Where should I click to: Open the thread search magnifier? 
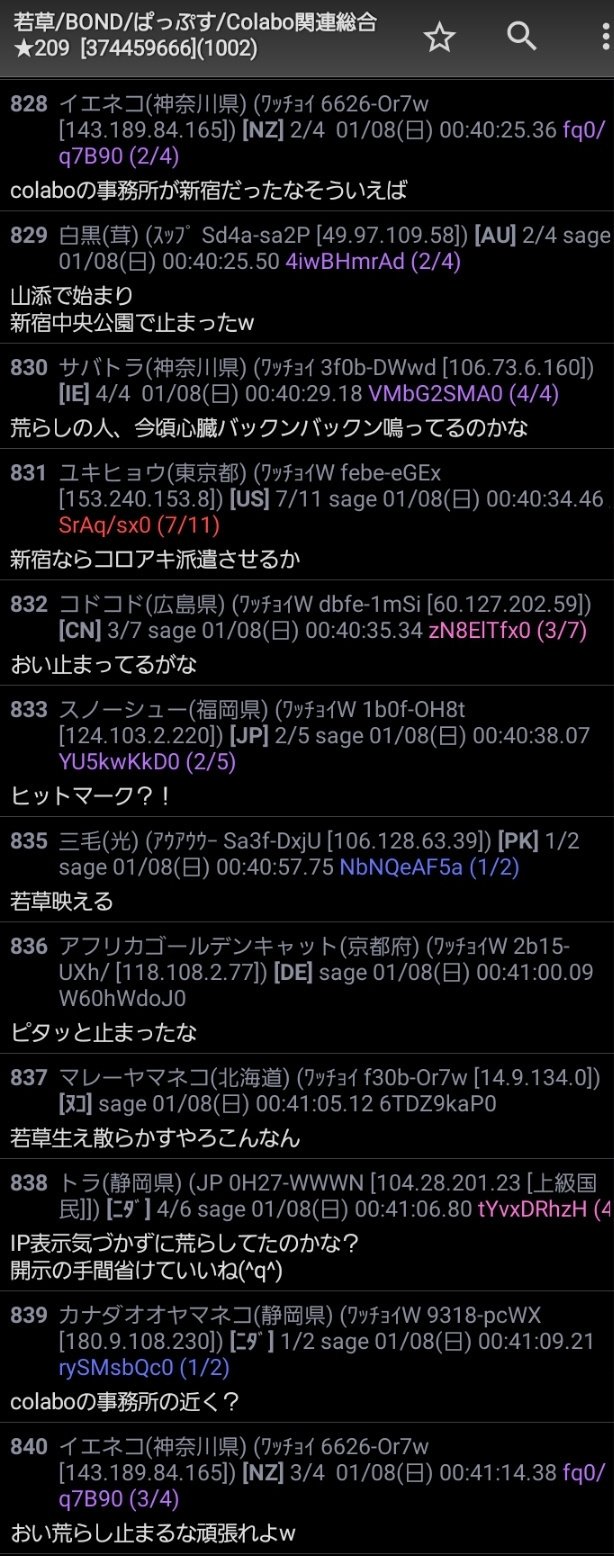point(522,38)
